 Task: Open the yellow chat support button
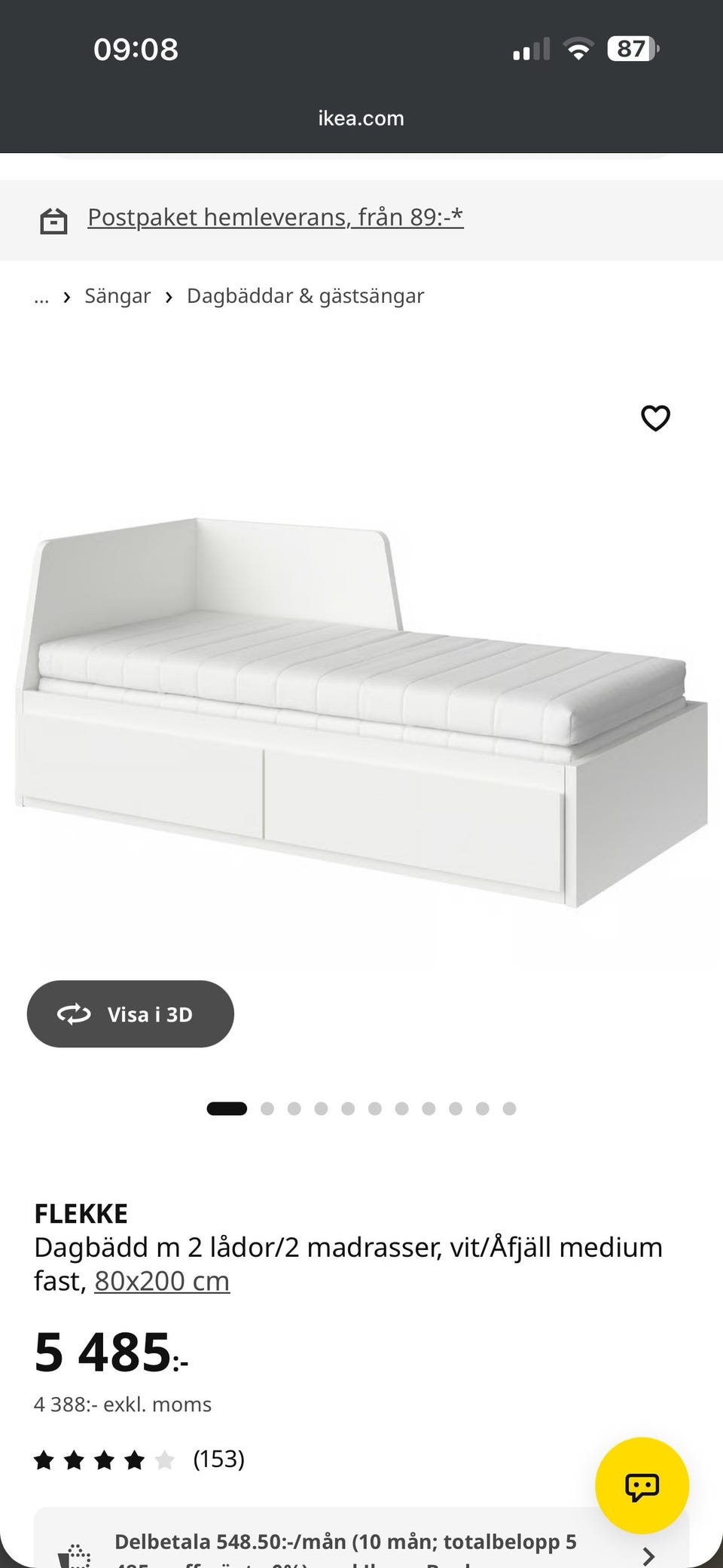pyautogui.click(x=642, y=1486)
